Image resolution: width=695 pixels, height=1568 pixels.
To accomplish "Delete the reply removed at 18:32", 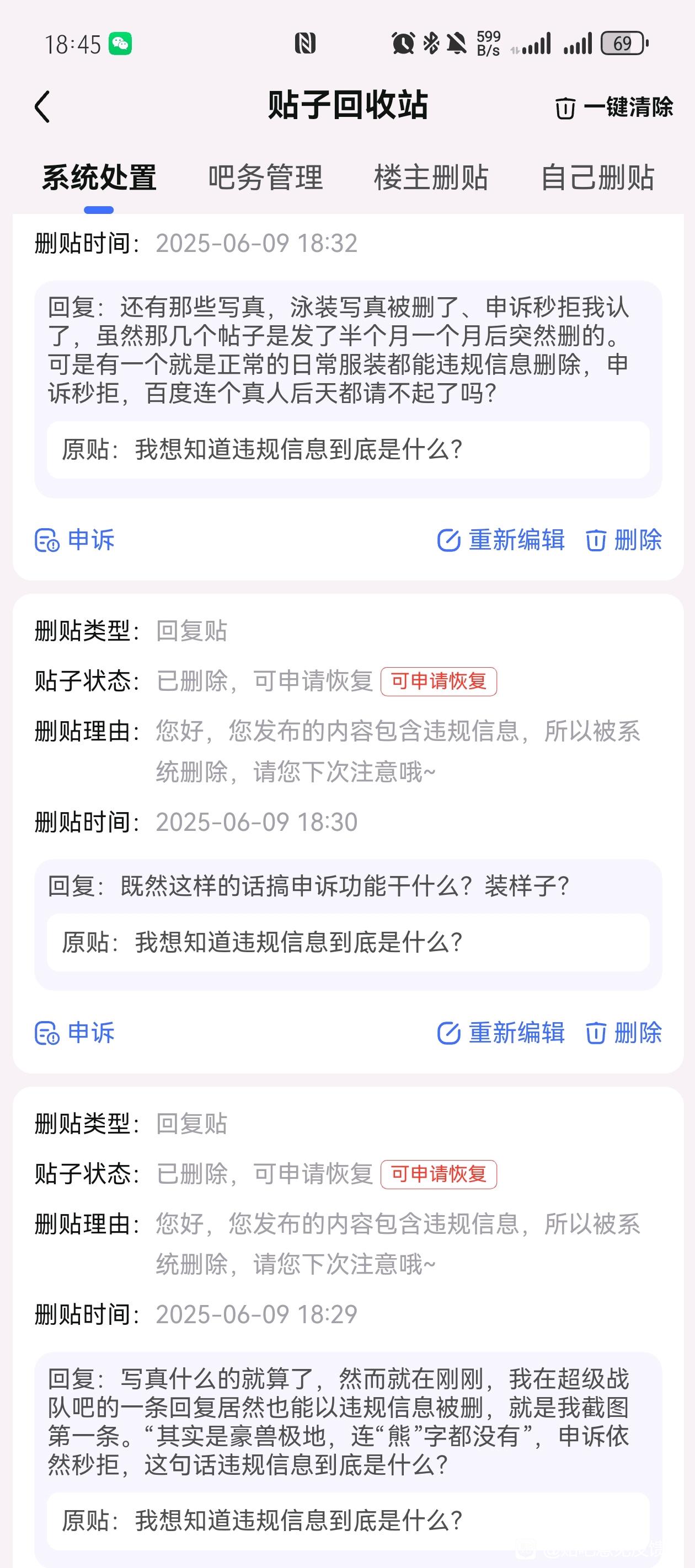I will 624,540.
